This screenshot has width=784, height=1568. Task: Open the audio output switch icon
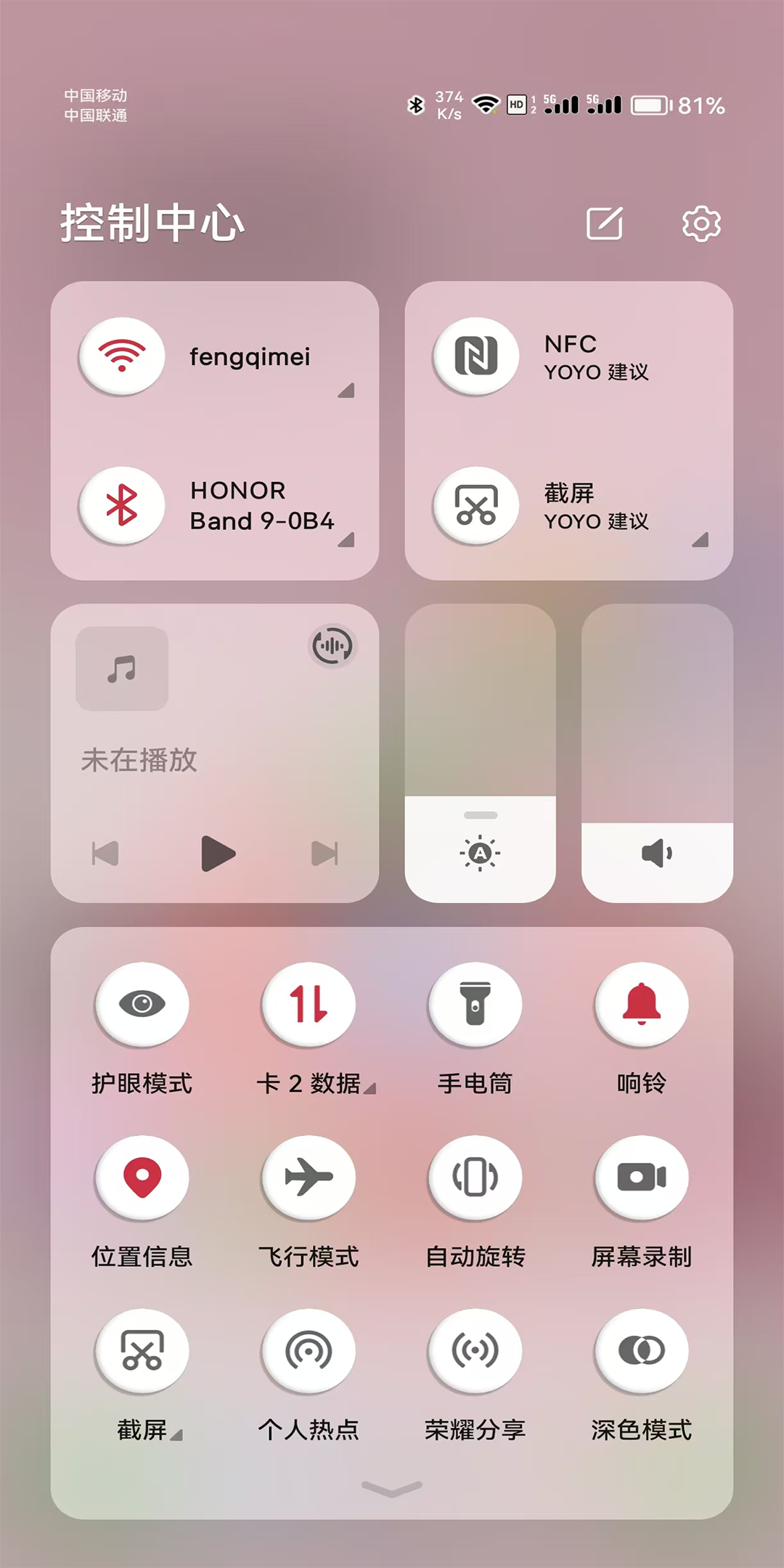coord(332,645)
